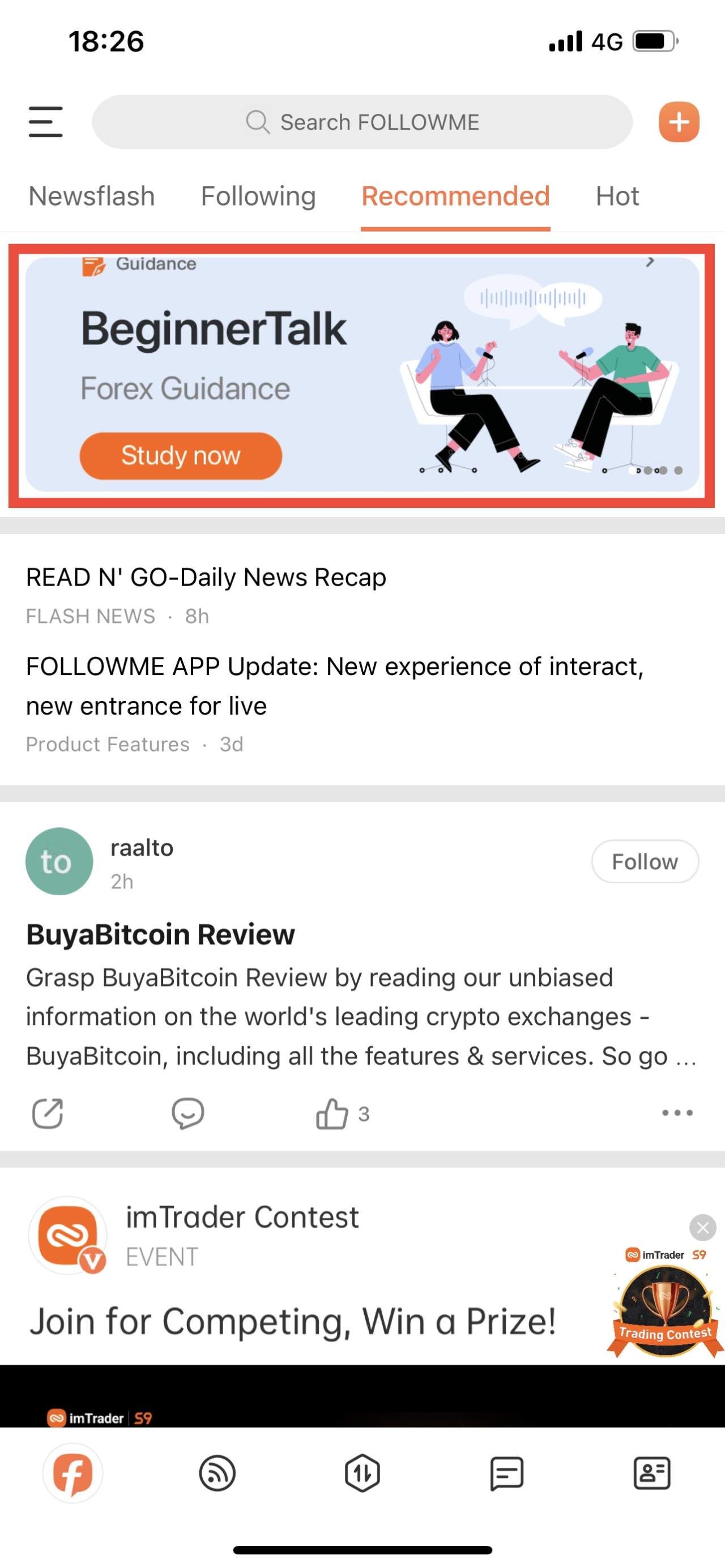Follow the user raalto
The height and width of the screenshot is (1568, 725).
[x=645, y=861]
